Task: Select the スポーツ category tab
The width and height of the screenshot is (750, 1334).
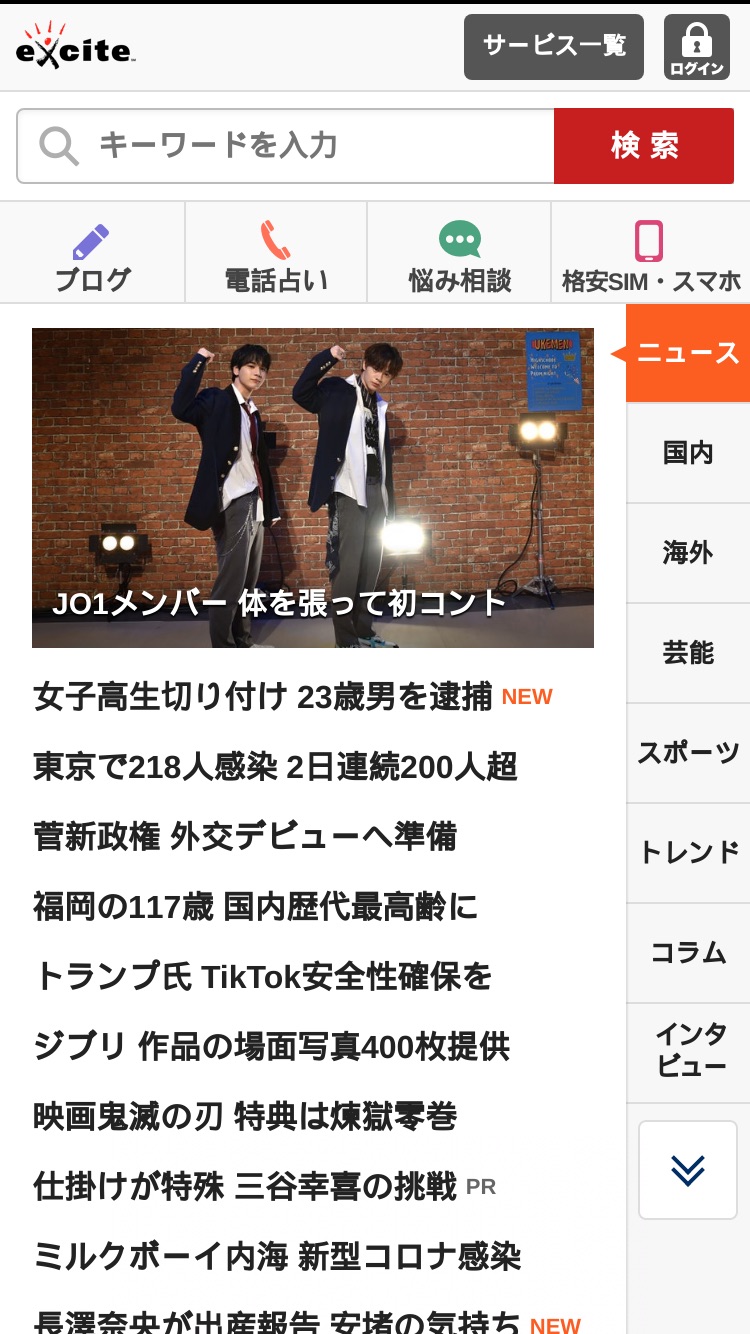Action: 688,753
